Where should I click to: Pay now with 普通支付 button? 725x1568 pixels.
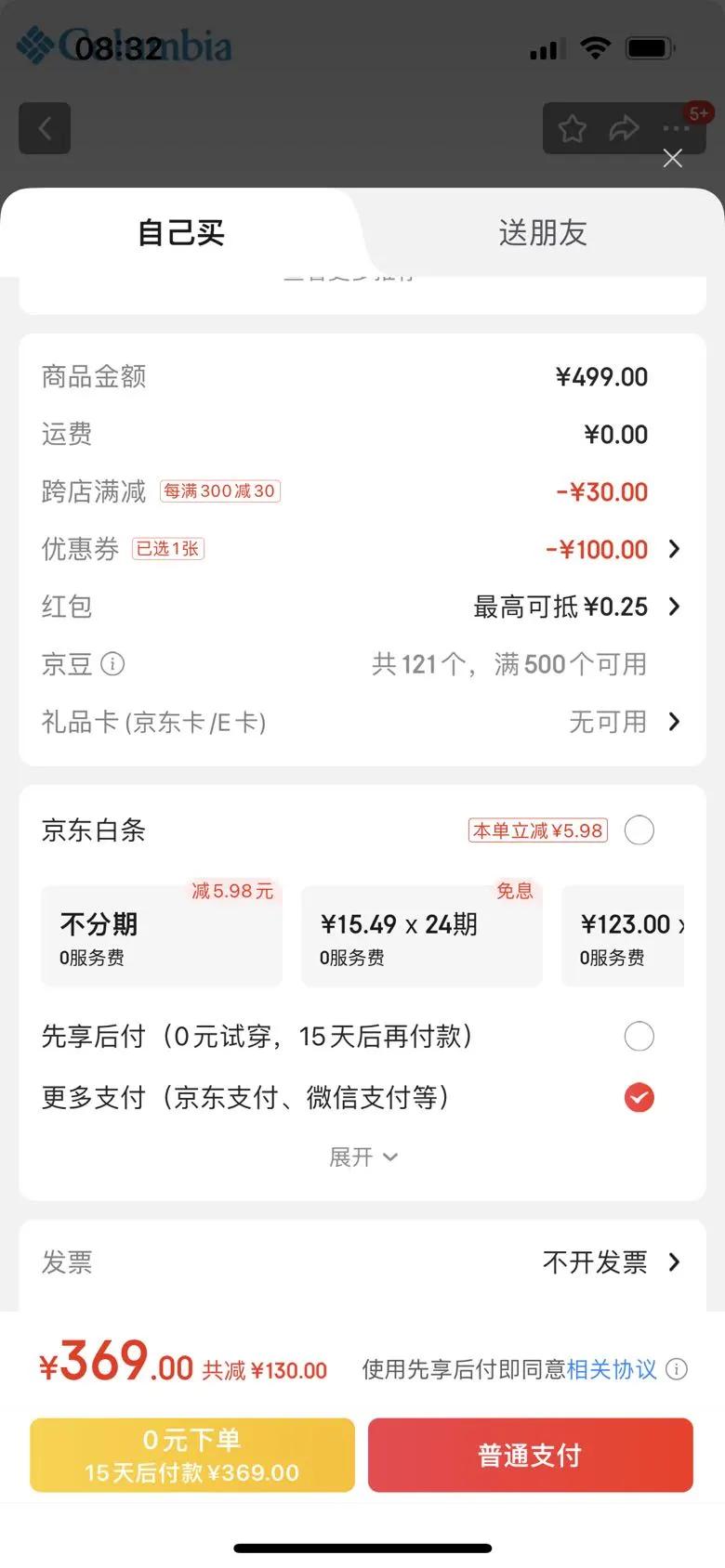tap(530, 1455)
